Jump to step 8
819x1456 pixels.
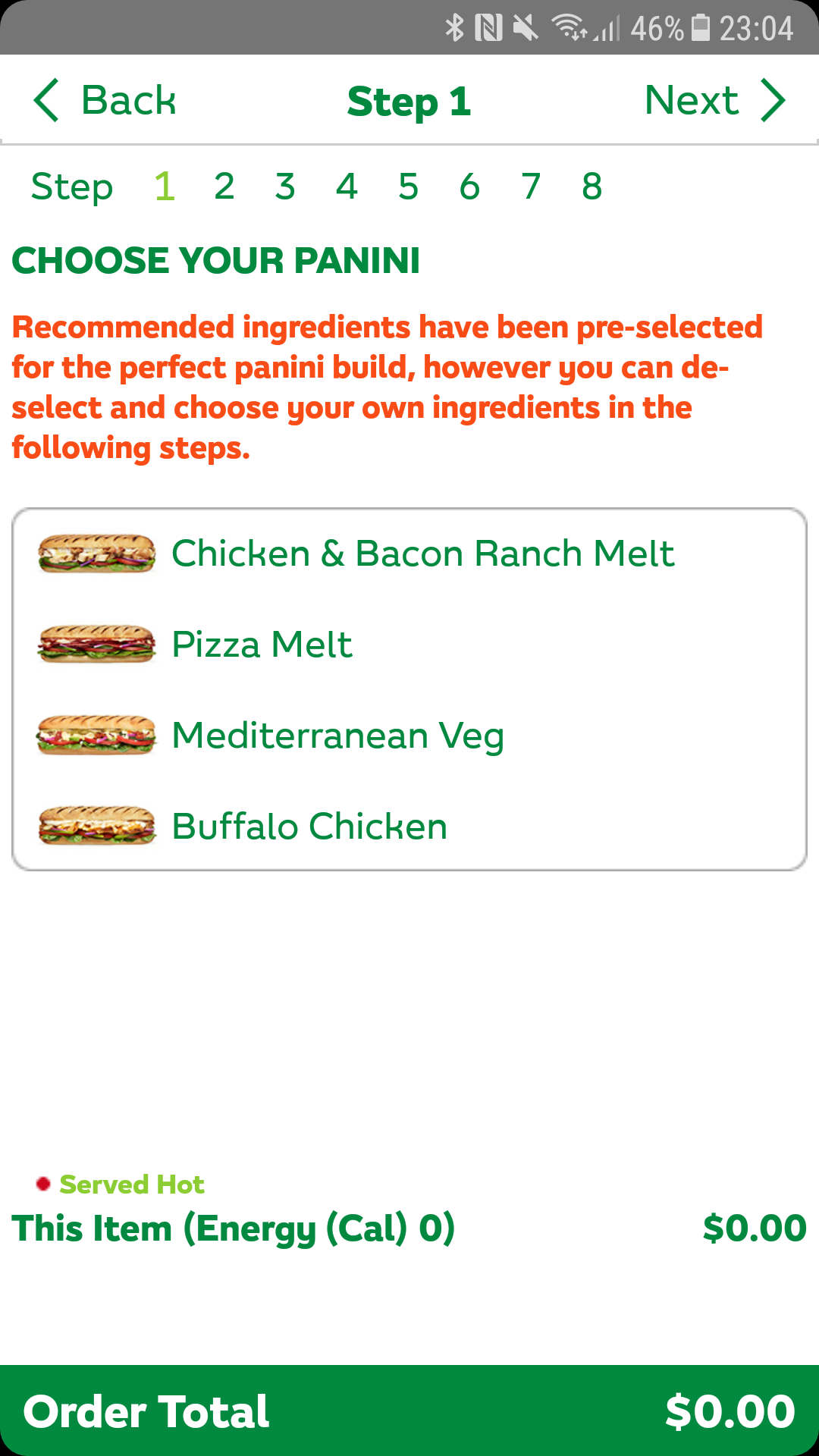(592, 187)
